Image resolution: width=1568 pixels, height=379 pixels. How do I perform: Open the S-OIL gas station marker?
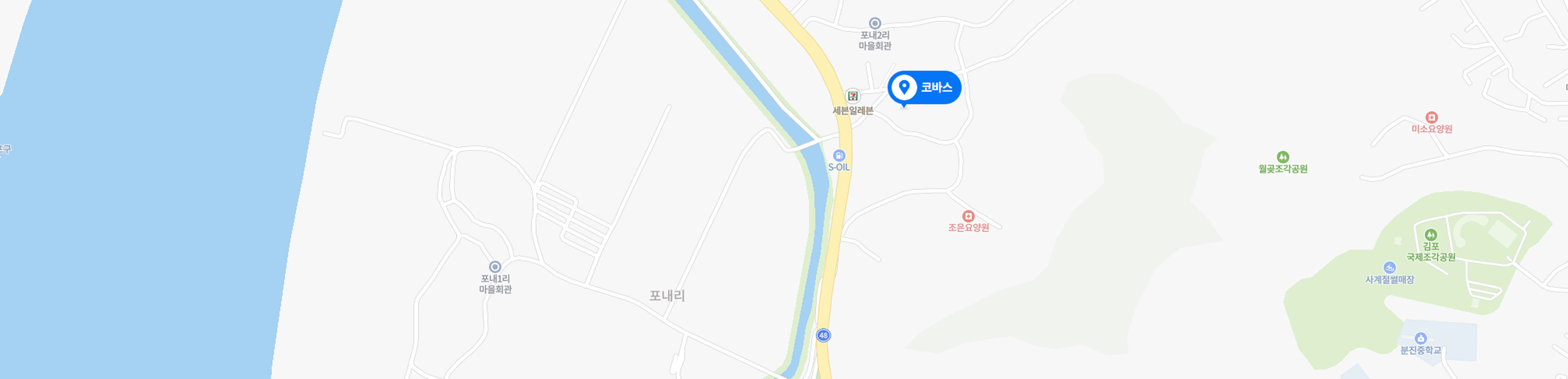839,155
